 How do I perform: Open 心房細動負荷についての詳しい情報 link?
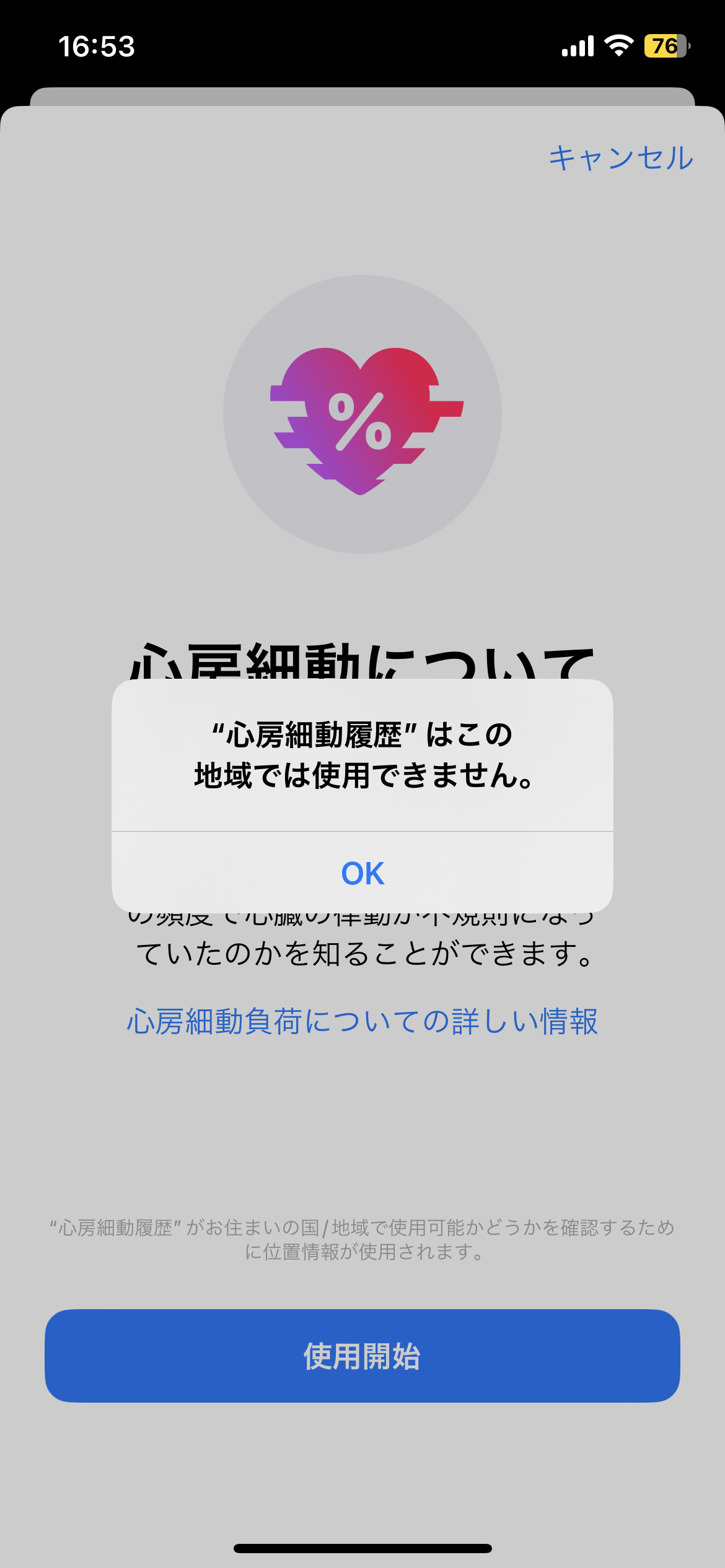362,1022
